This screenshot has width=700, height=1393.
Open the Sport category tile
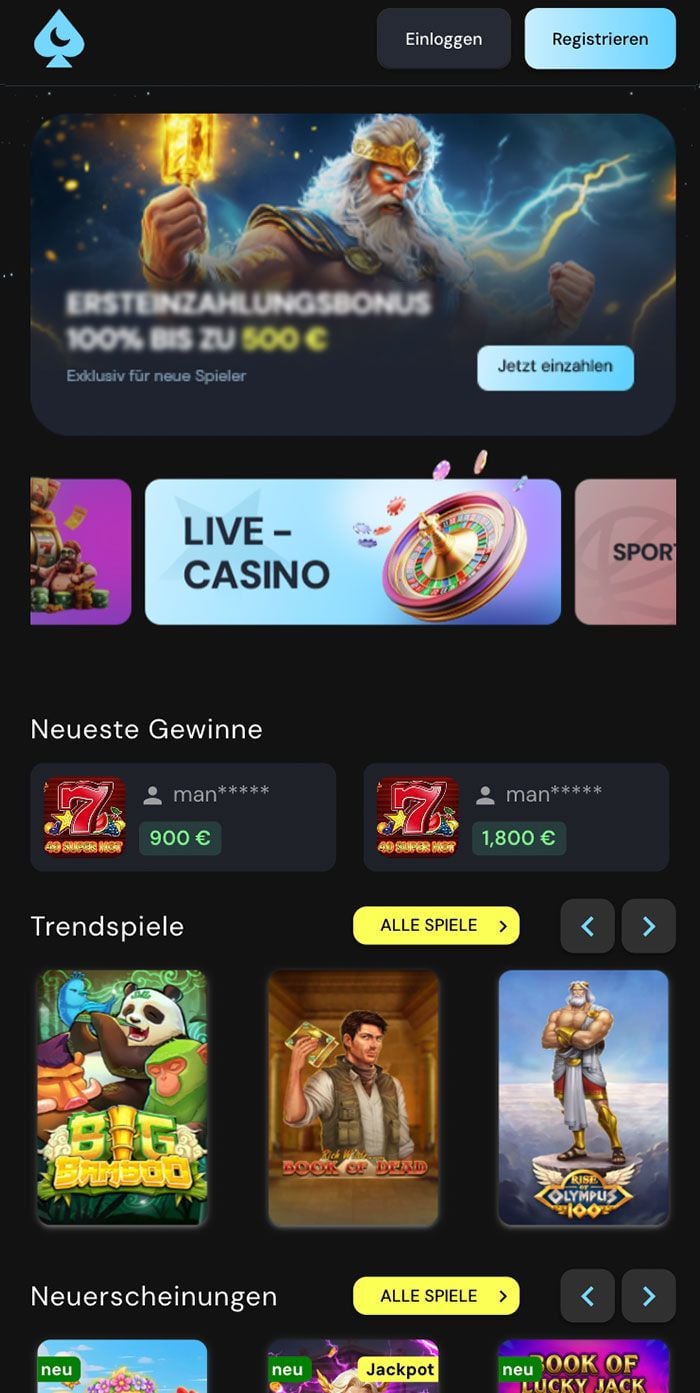click(x=626, y=551)
